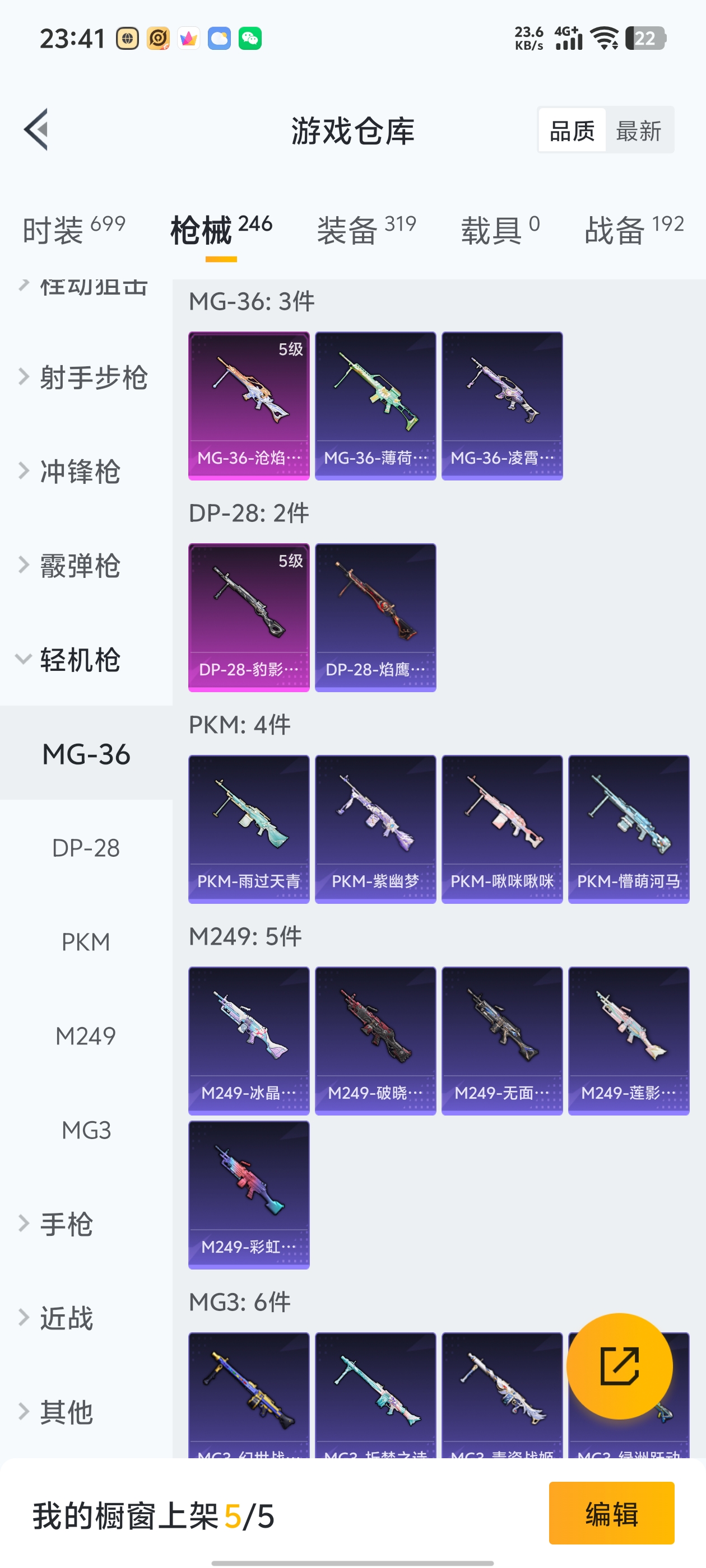706x1568 pixels.
Task: View the DP-28-豹影 skin card
Action: tap(249, 617)
